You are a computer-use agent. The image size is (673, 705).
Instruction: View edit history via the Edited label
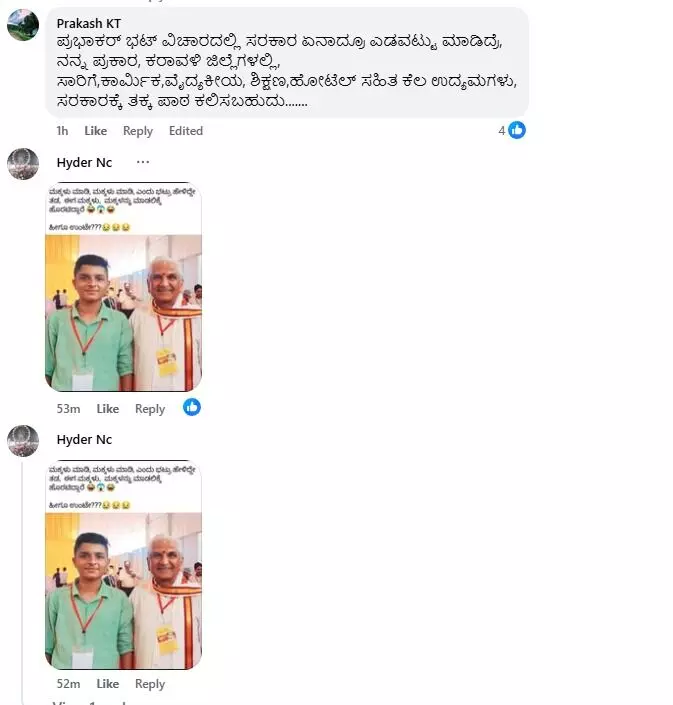pos(186,131)
